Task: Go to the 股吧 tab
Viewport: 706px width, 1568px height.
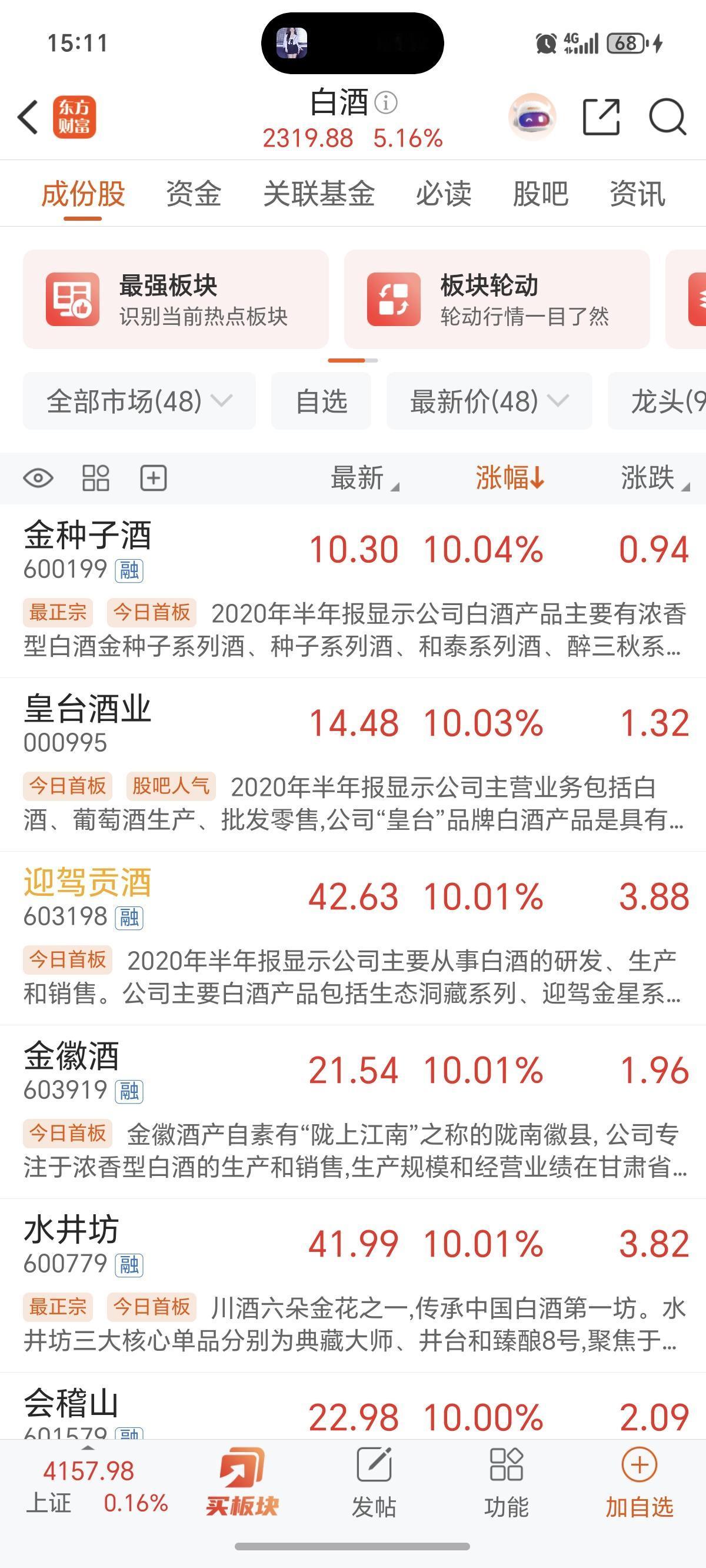Action: pos(541,195)
